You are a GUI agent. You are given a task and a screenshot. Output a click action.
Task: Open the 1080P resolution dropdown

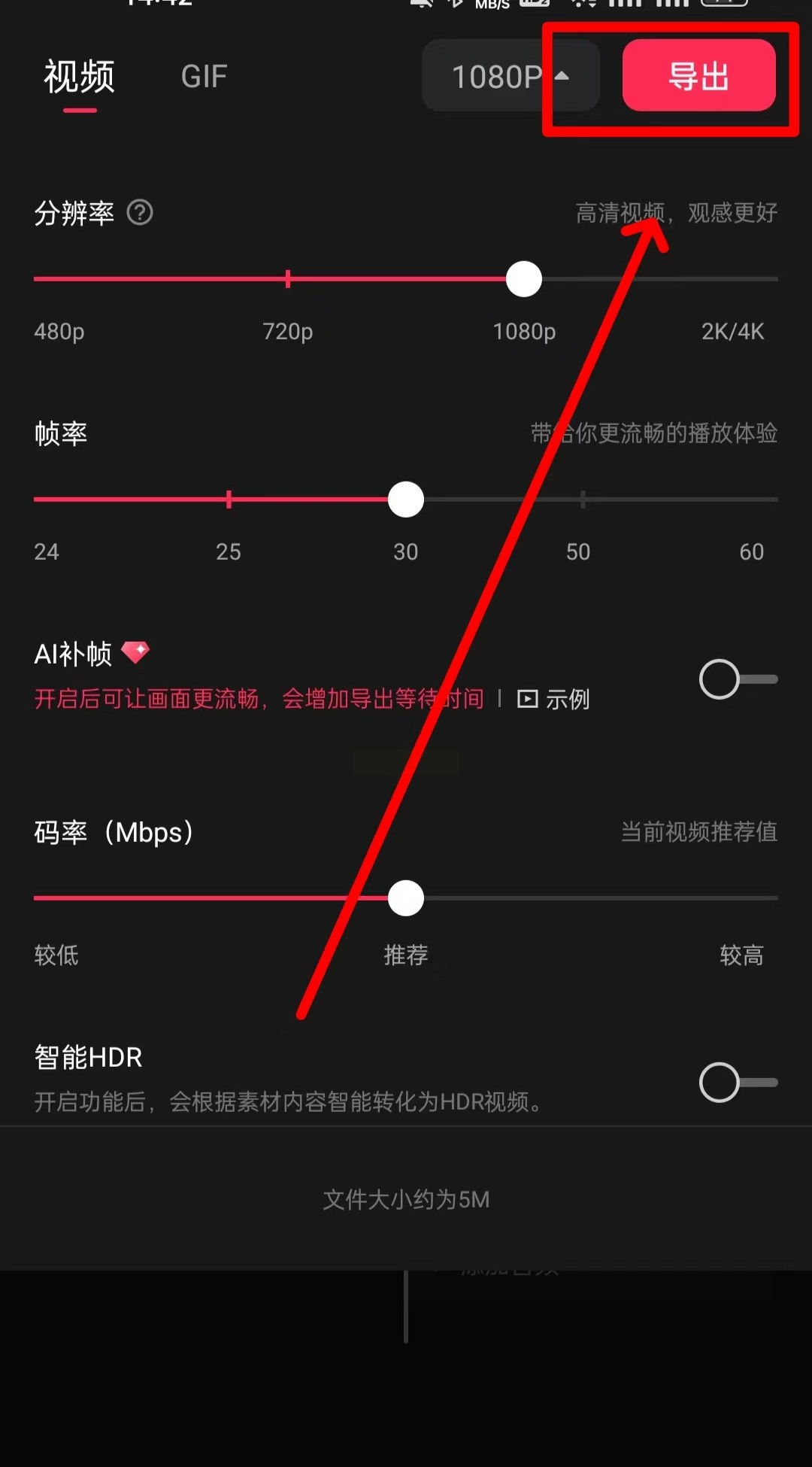coord(510,76)
